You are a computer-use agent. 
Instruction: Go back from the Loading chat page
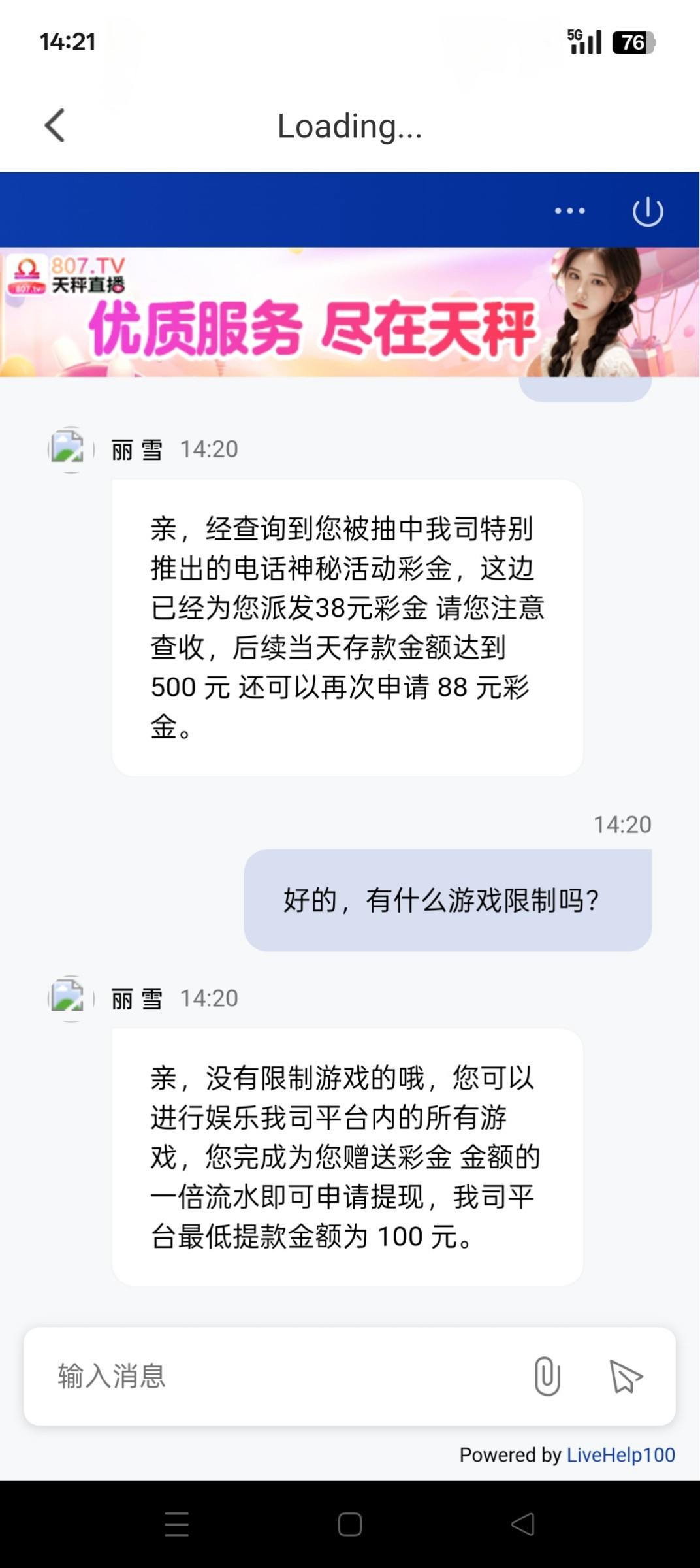(x=55, y=125)
